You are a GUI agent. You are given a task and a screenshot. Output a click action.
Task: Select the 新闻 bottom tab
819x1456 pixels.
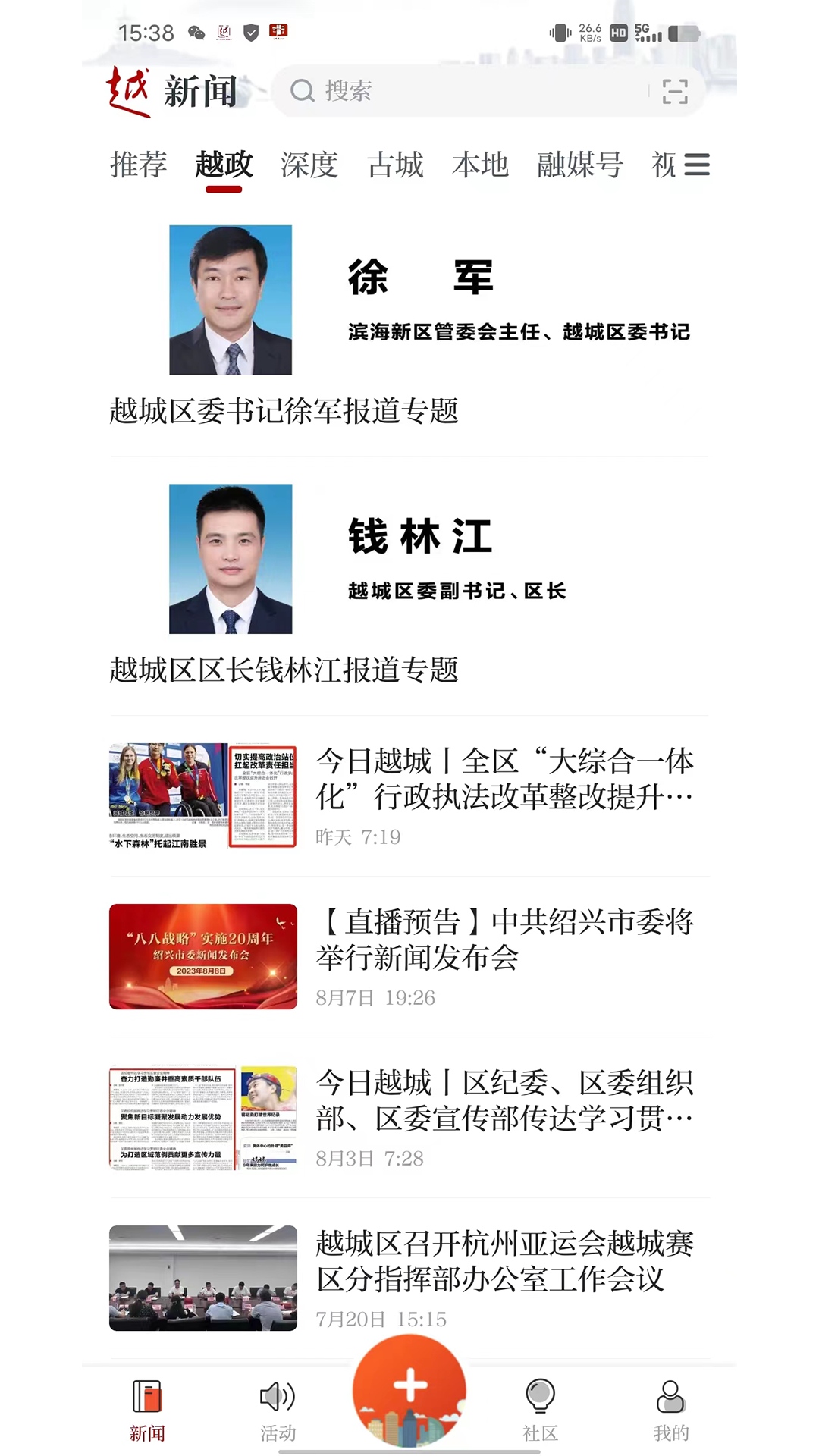tap(147, 1410)
